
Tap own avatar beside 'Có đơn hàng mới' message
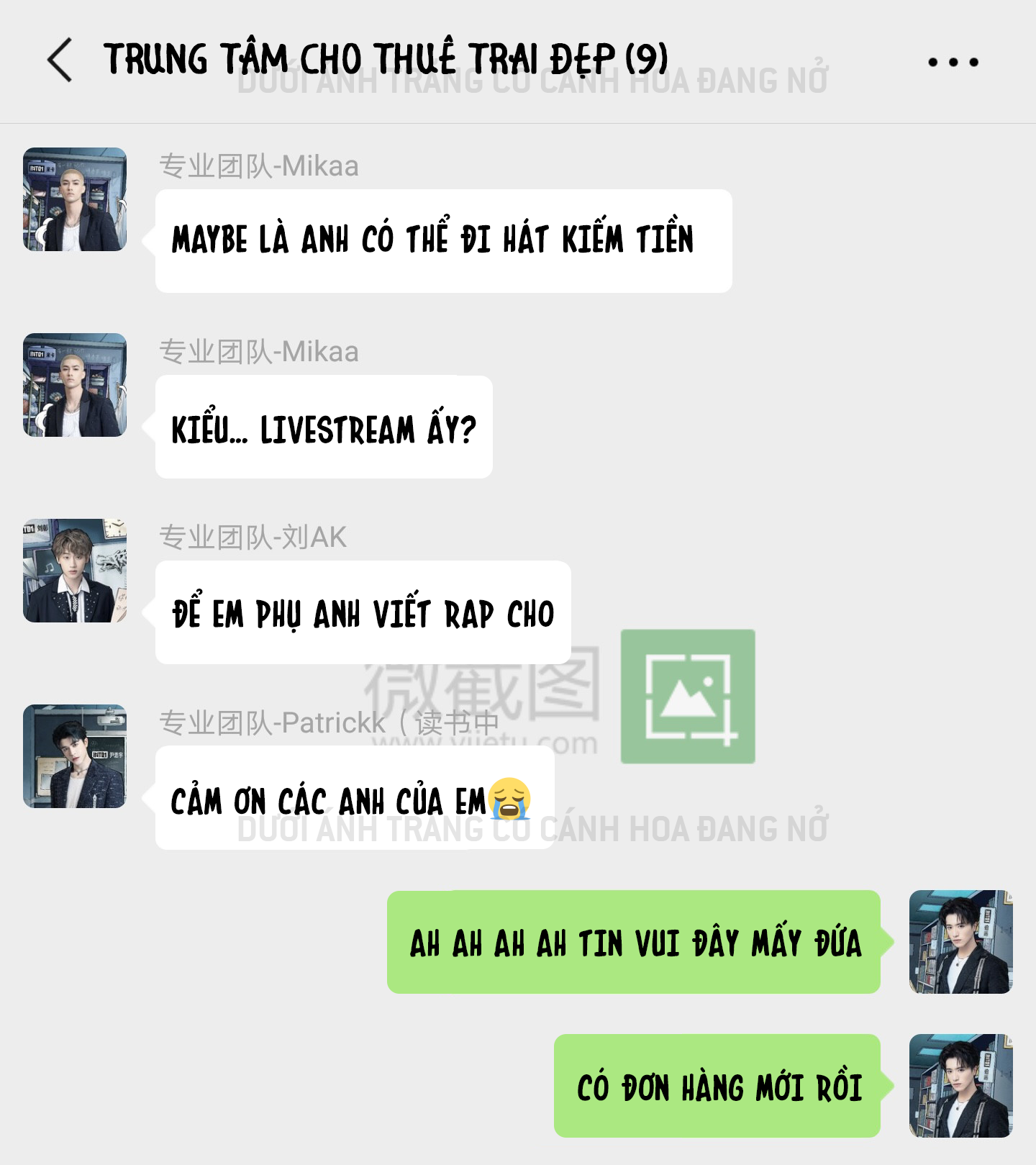click(x=960, y=1086)
